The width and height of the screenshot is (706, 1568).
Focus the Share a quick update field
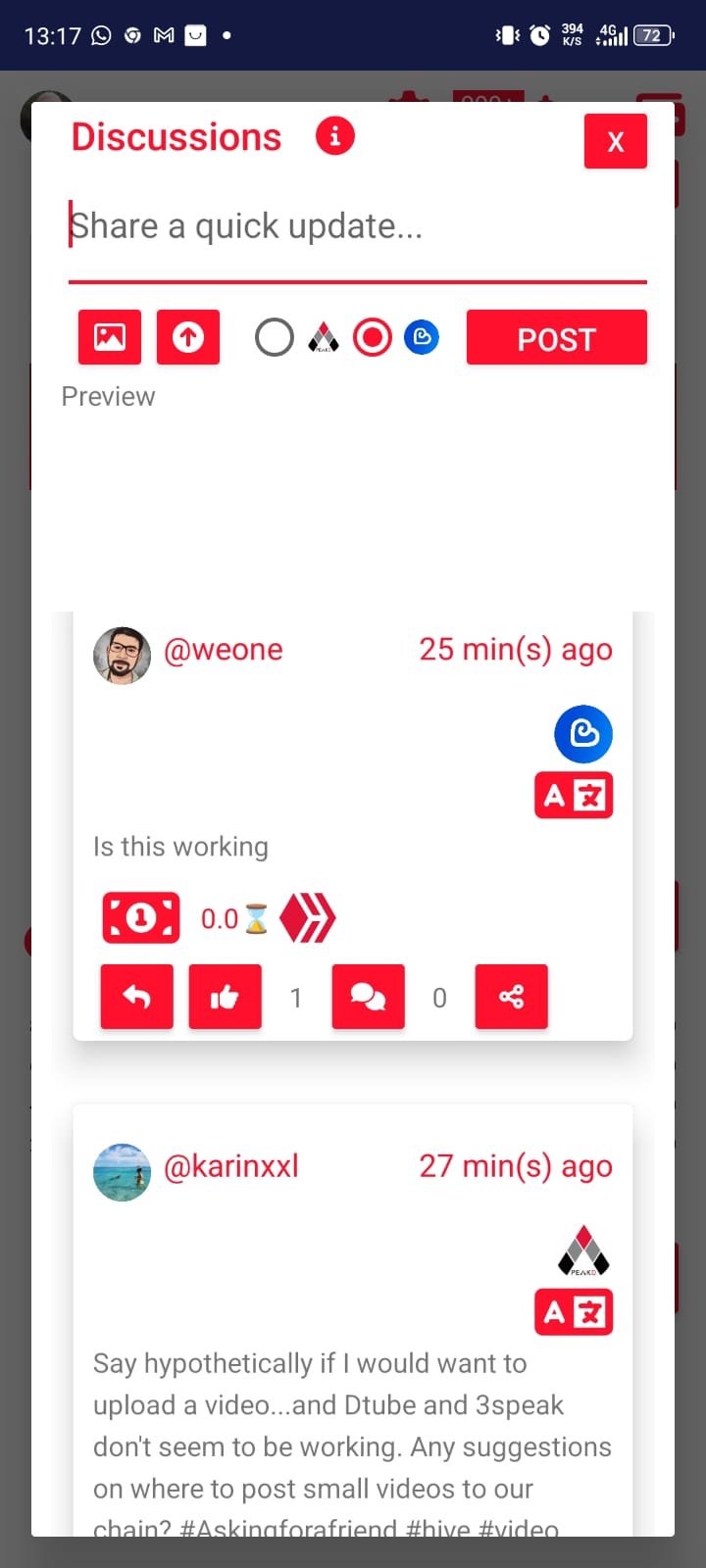tap(357, 226)
